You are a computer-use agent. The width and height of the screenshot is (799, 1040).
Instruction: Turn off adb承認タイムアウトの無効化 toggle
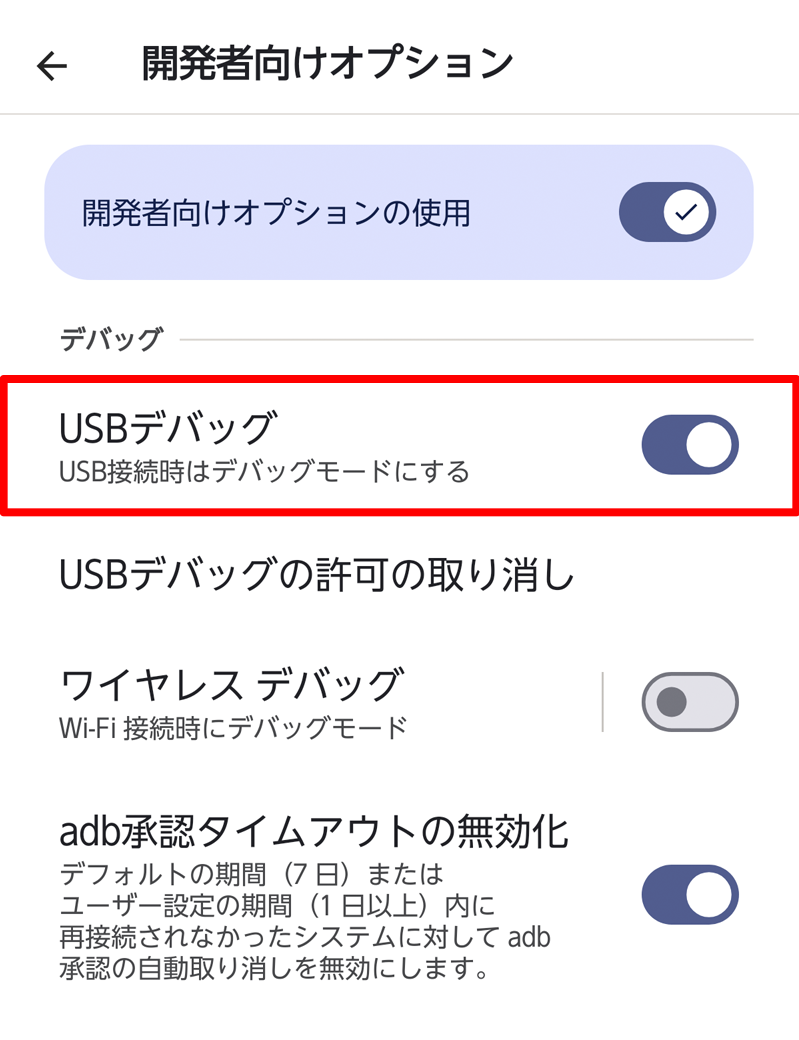click(x=689, y=894)
